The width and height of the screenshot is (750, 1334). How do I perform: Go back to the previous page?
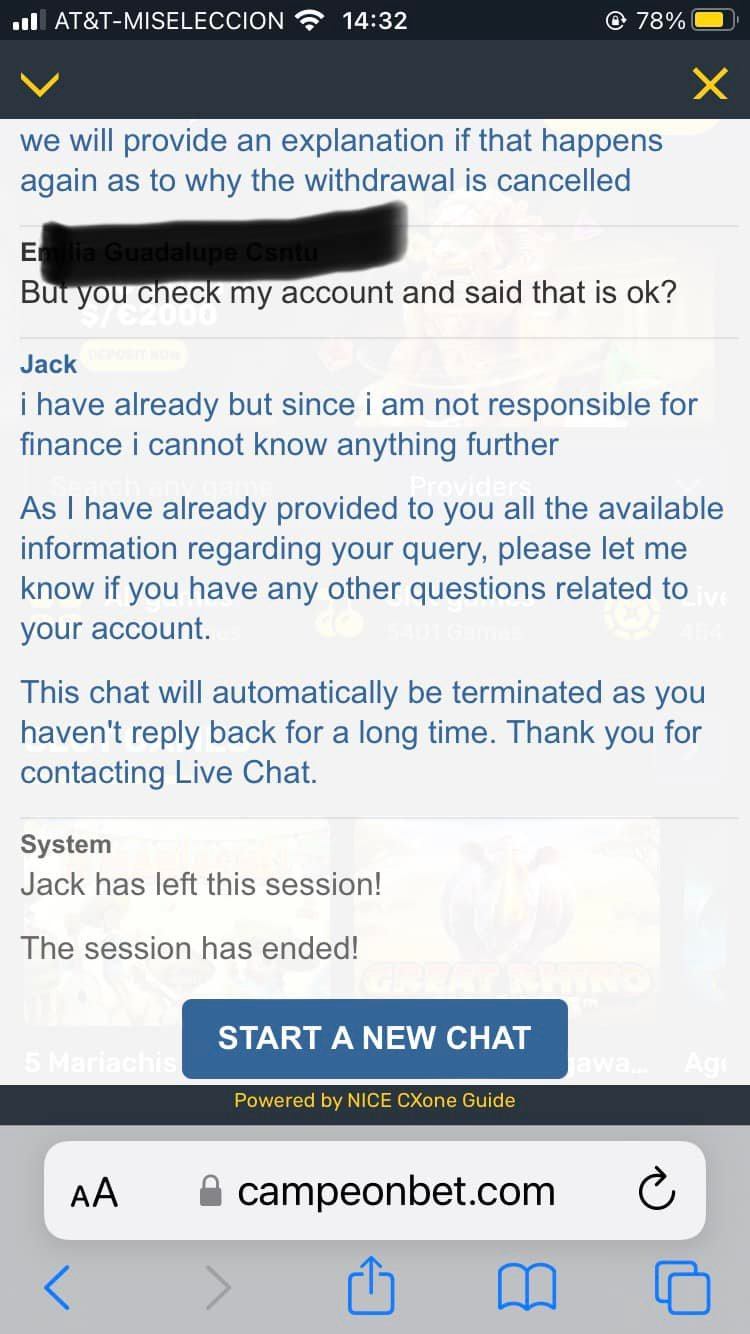click(58, 1287)
